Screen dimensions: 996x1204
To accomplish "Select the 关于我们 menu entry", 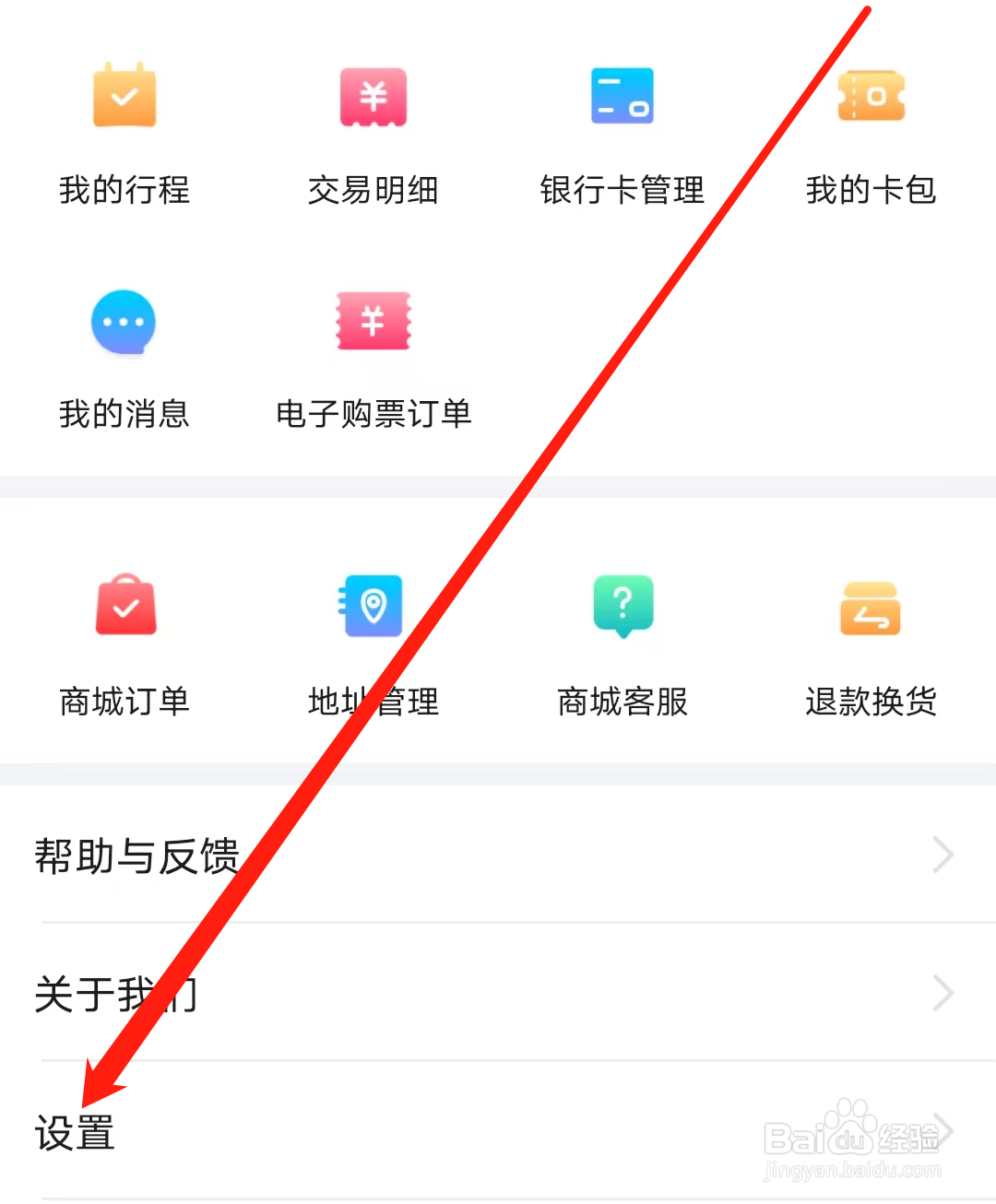I will click(115, 994).
